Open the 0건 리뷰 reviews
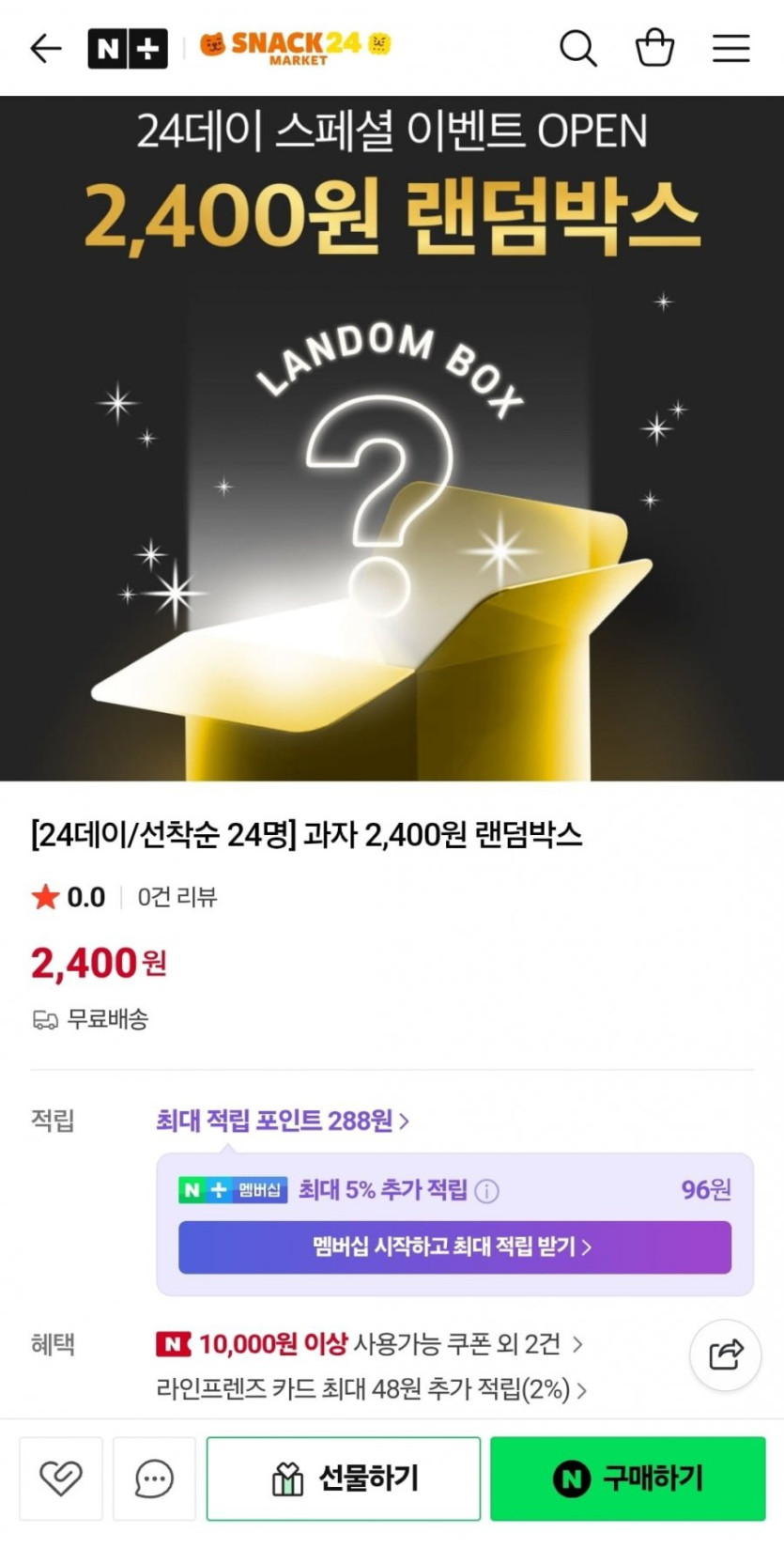The height and width of the screenshot is (1548, 784). [x=177, y=897]
